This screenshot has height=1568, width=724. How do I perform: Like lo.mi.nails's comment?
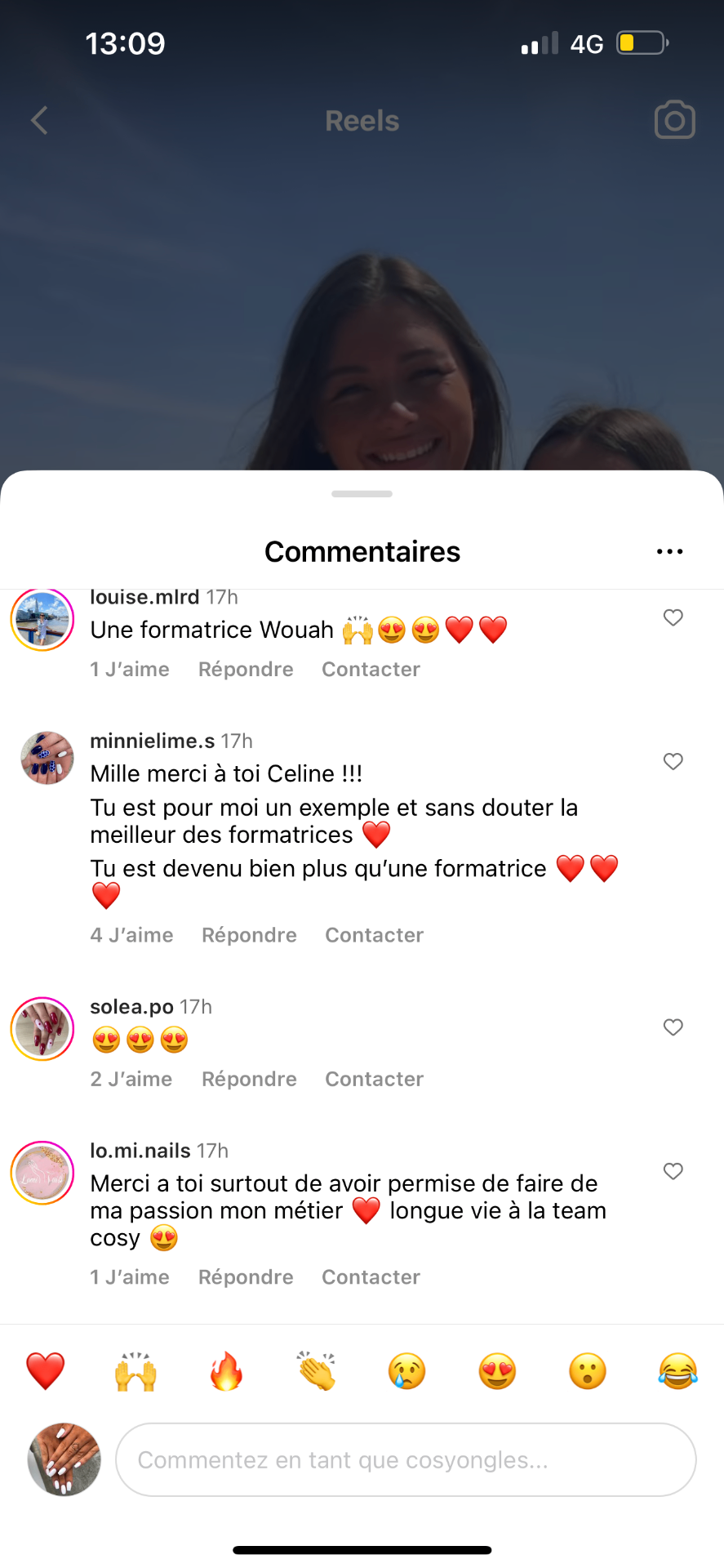pos(673,1171)
